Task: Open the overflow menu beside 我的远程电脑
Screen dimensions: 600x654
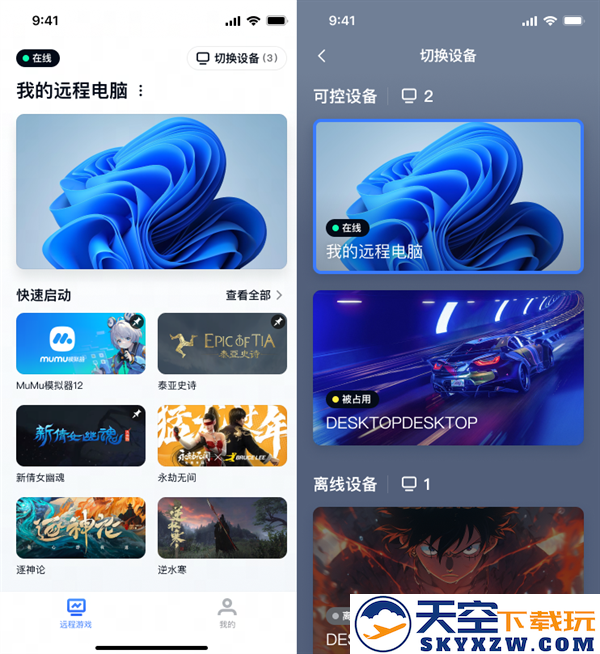Action: [x=141, y=91]
